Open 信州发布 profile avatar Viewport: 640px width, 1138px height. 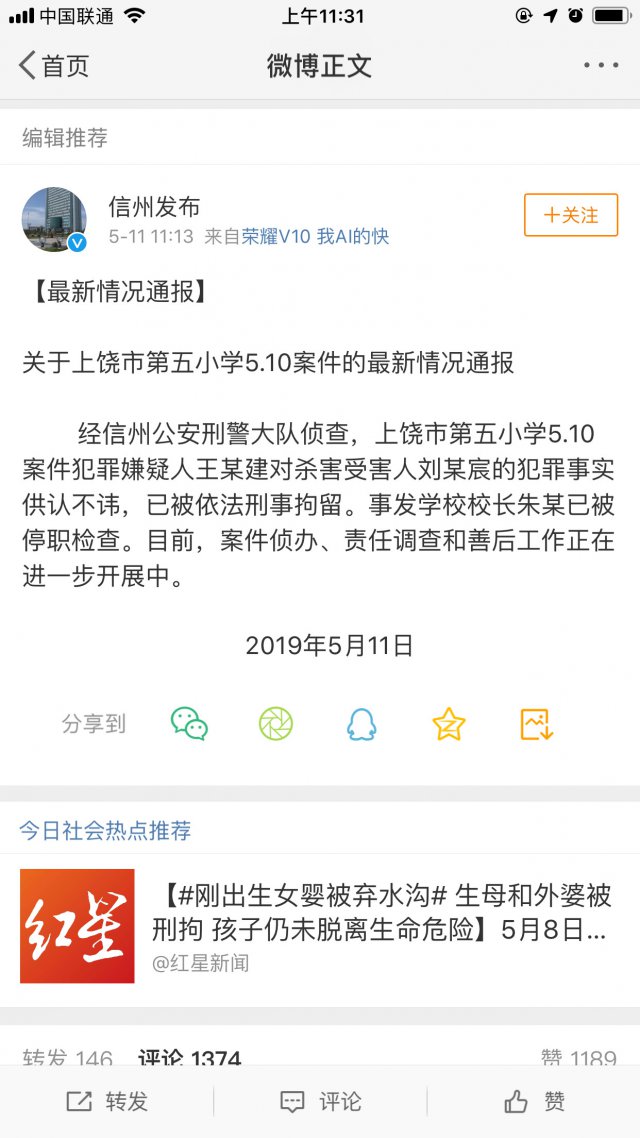point(54,219)
